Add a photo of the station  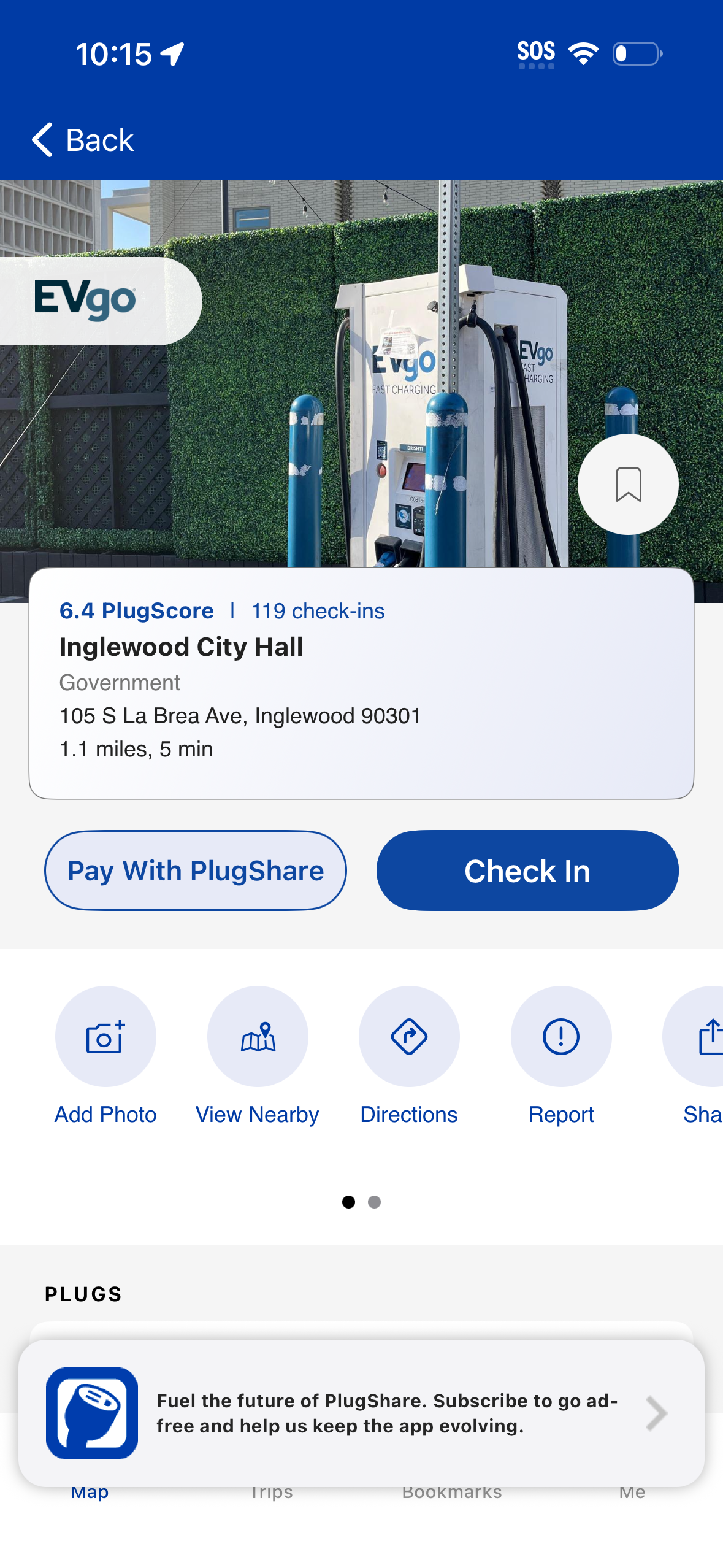coord(105,1036)
